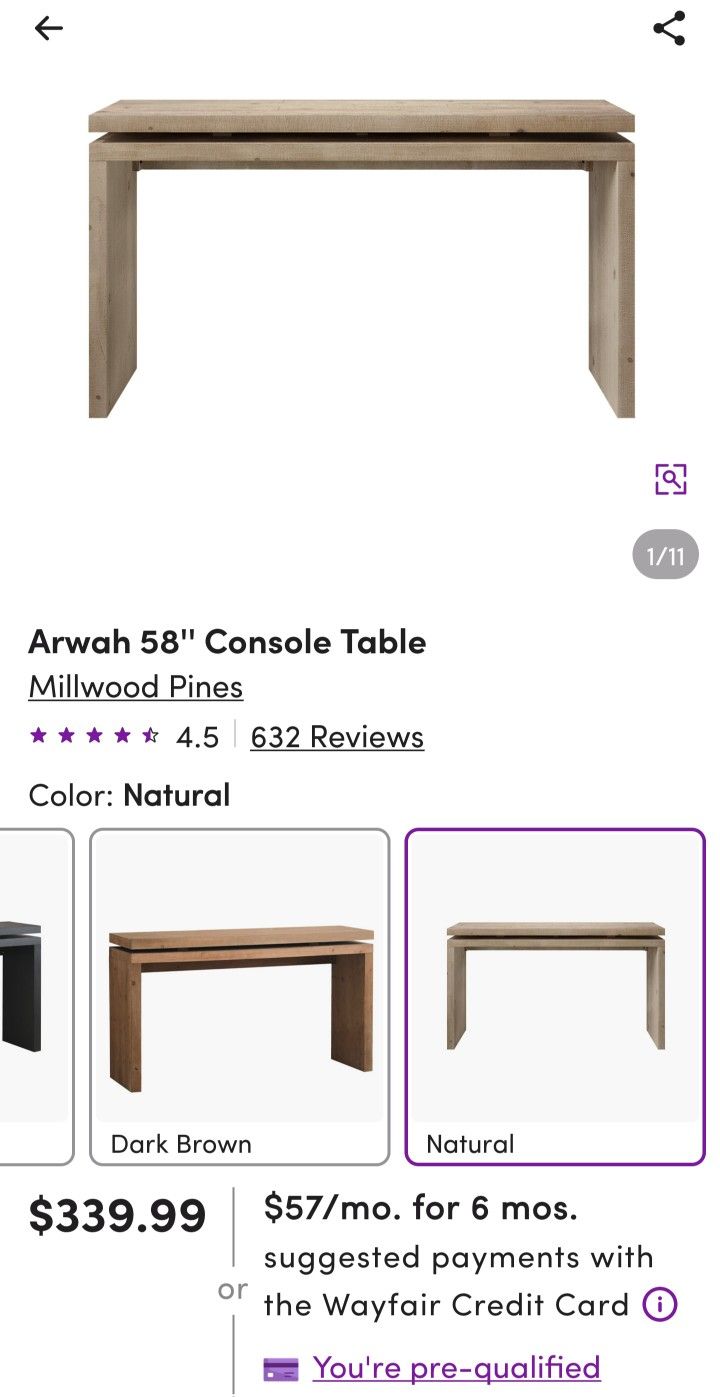Go back to the previous page
This screenshot has width=720, height=1397.
(x=48, y=28)
